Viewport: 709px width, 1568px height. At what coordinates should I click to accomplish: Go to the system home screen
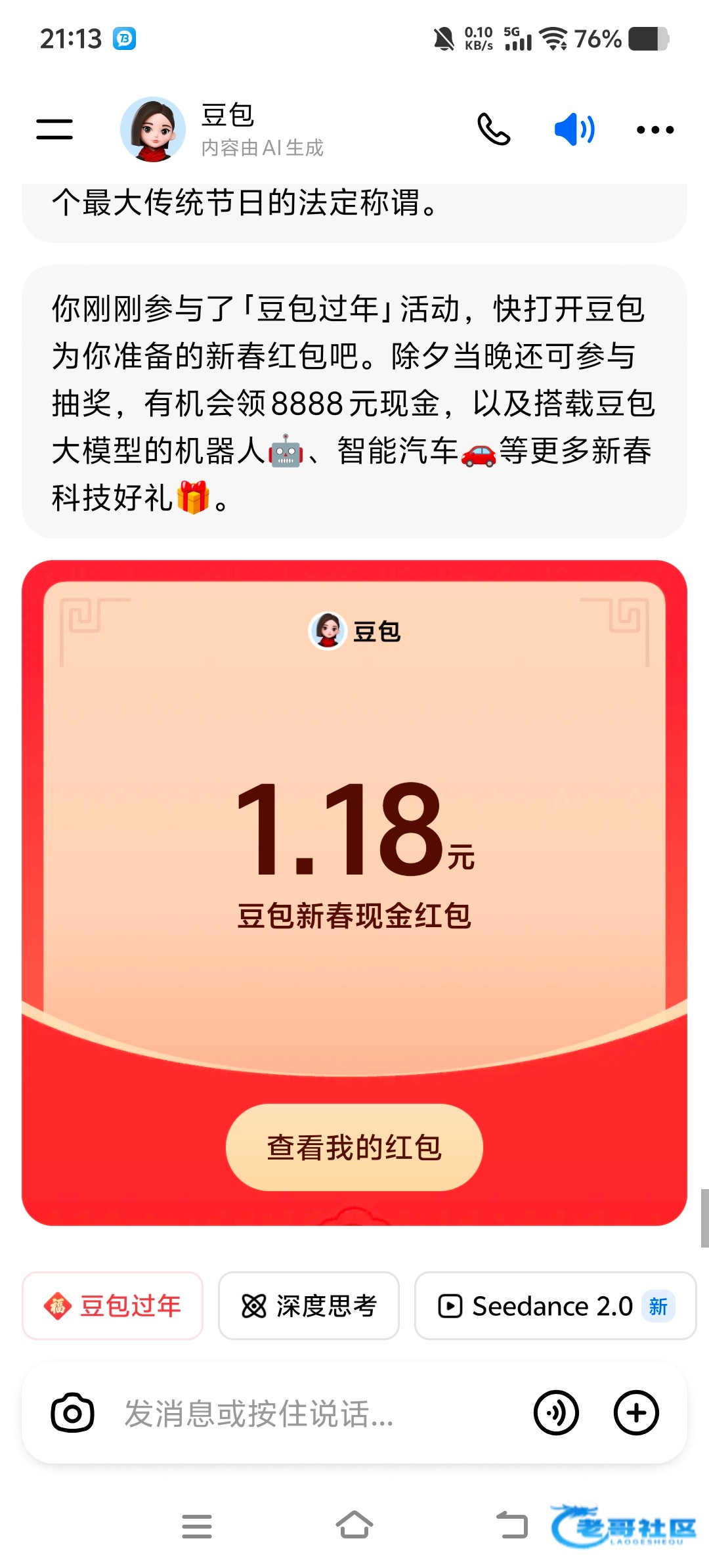[354, 1525]
